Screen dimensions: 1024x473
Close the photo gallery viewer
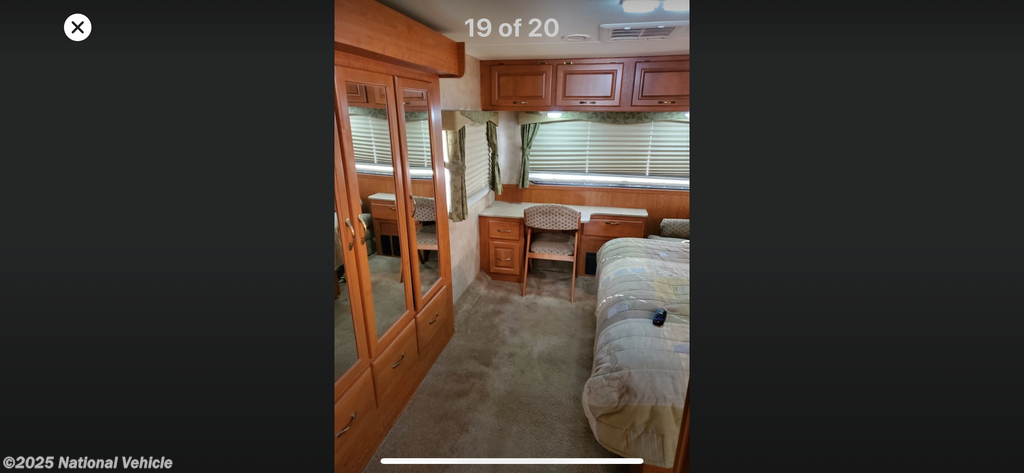[x=78, y=27]
